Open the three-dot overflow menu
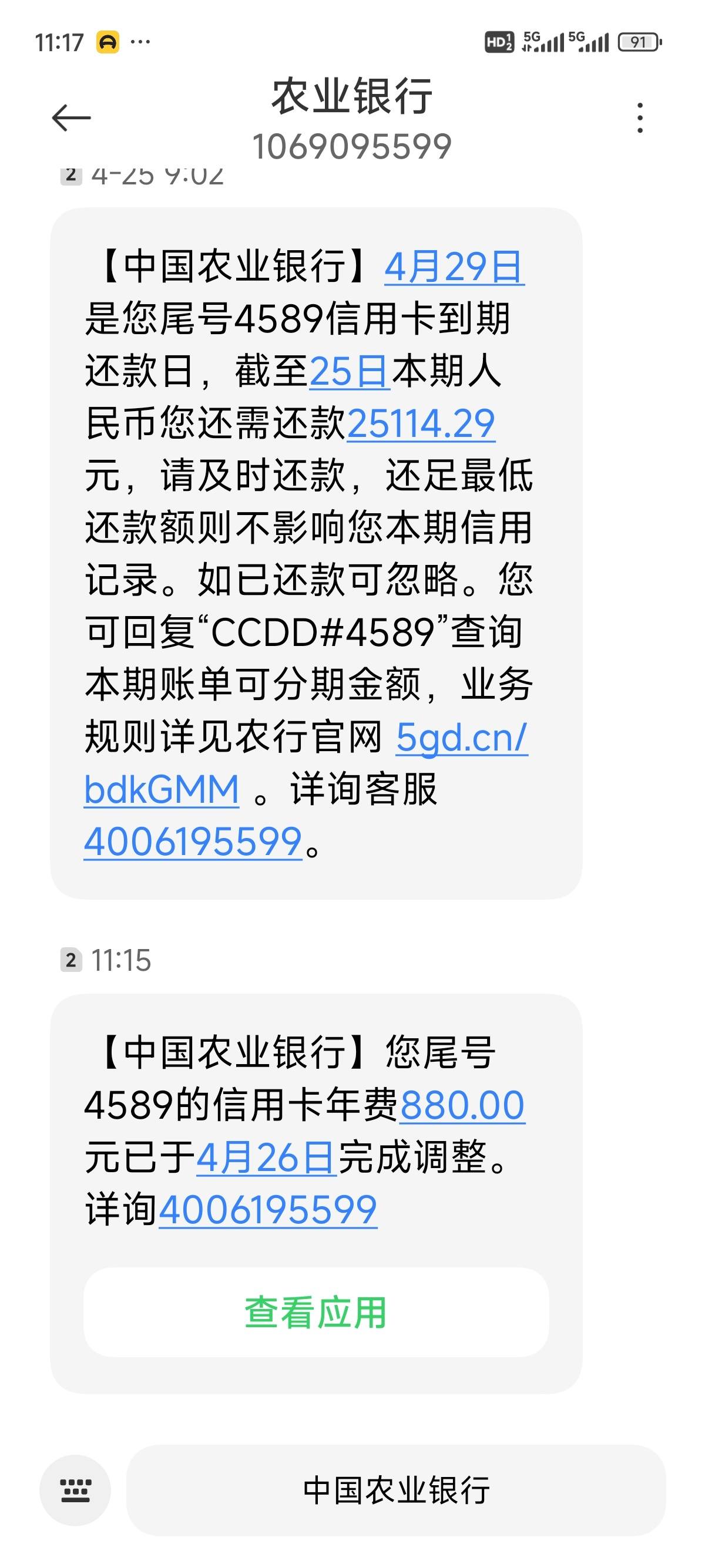The width and height of the screenshot is (705, 1568). [x=639, y=117]
